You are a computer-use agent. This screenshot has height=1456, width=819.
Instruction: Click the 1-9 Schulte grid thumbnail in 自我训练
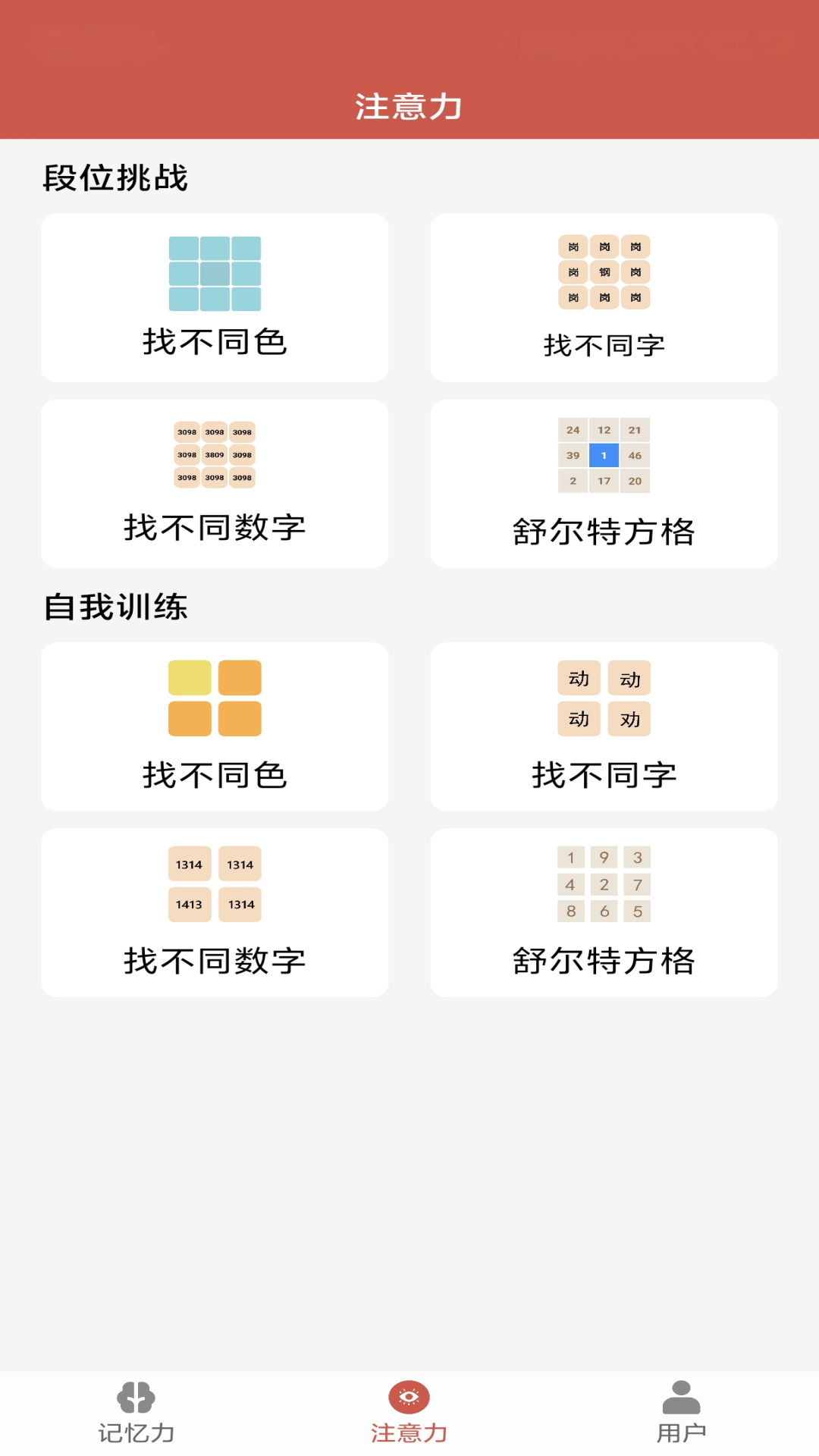click(x=604, y=883)
